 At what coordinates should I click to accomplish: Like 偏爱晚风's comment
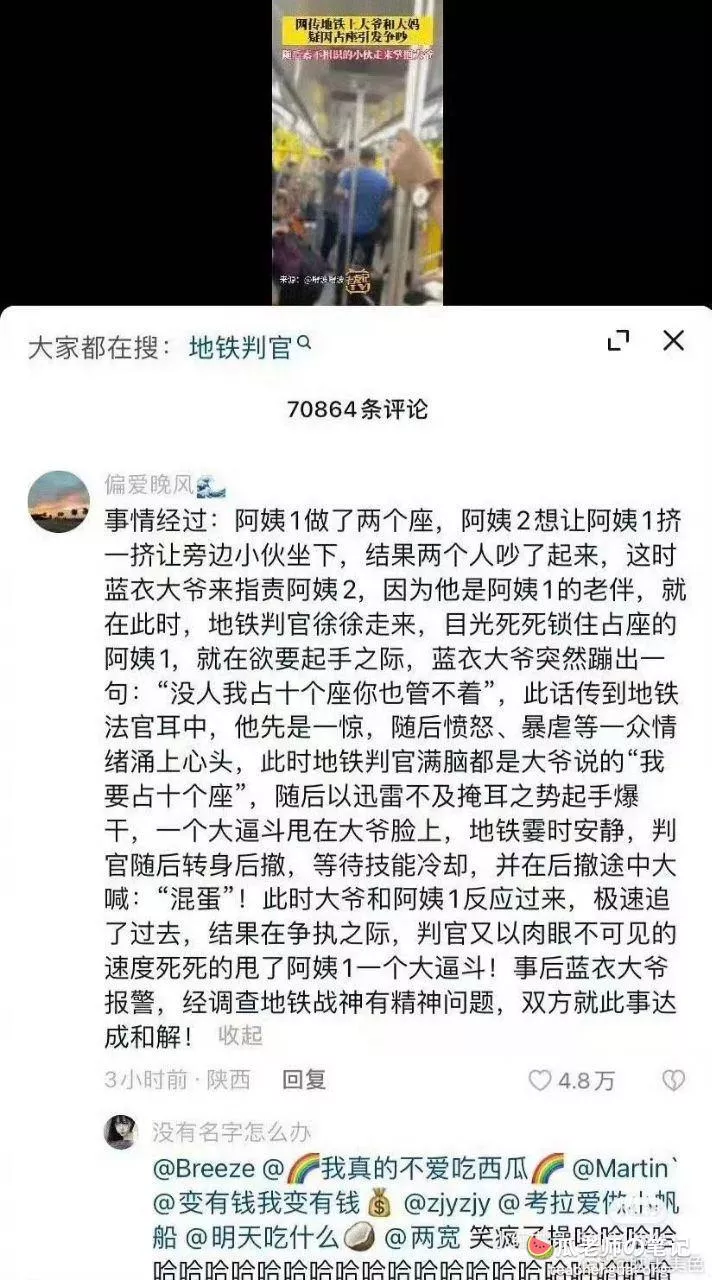[x=571, y=1080]
